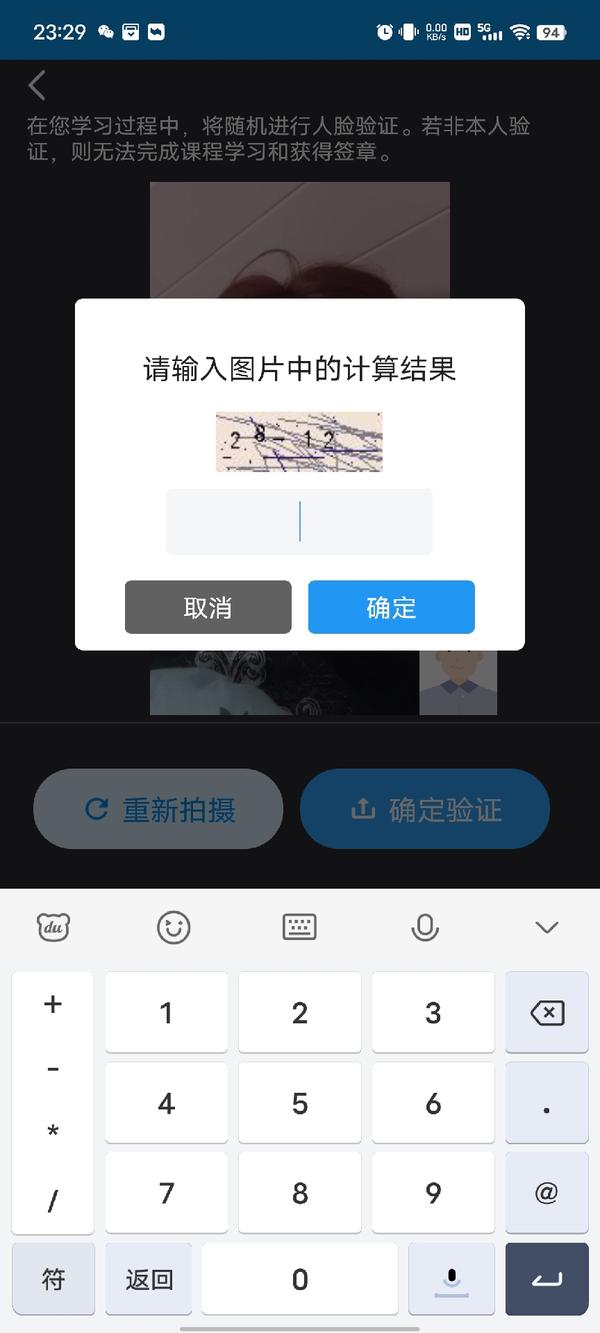Hit the enter key on keyboard
This screenshot has height=1333, width=600.
point(546,1279)
